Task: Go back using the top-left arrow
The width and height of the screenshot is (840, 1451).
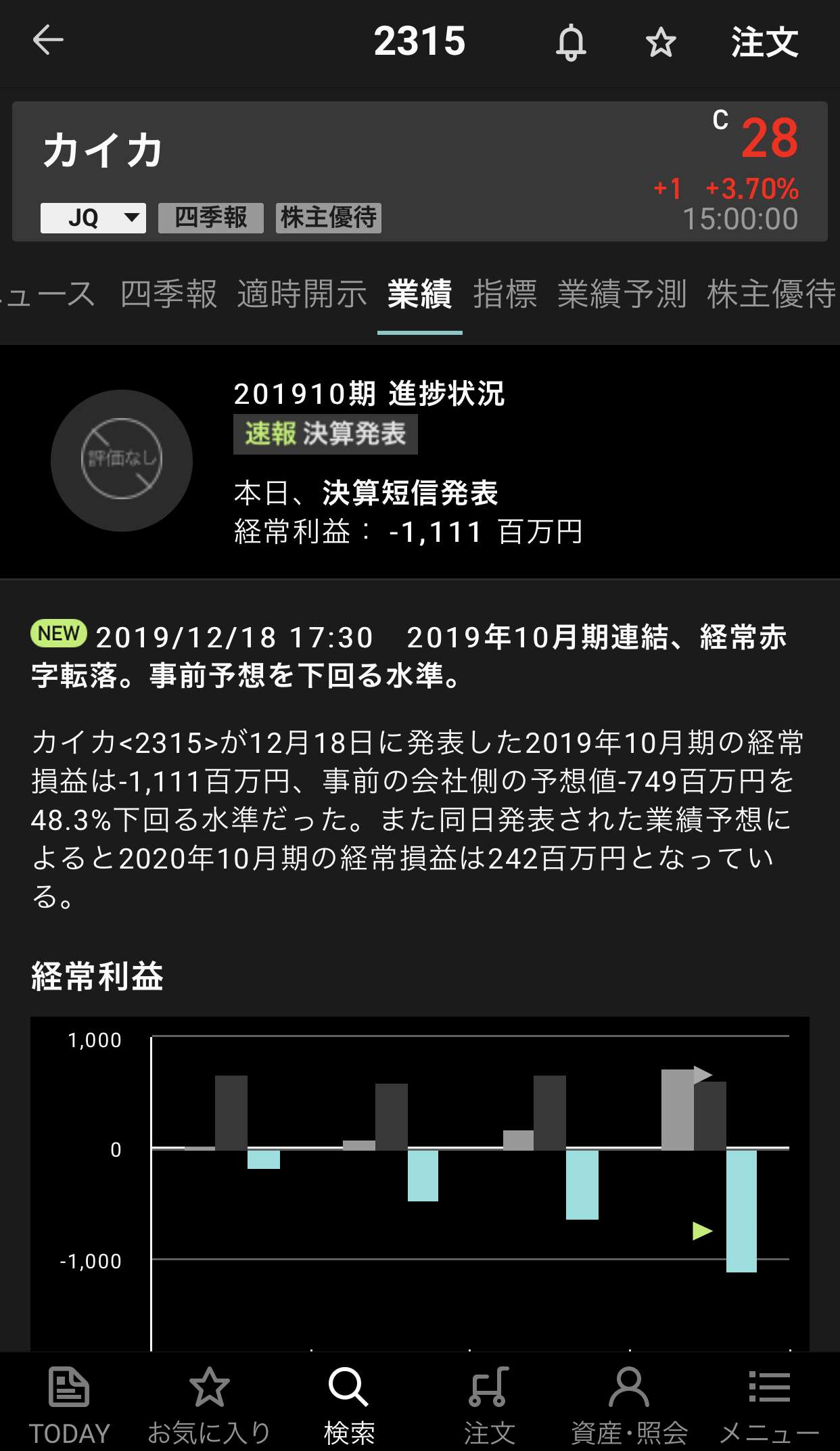Action: tap(48, 40)
